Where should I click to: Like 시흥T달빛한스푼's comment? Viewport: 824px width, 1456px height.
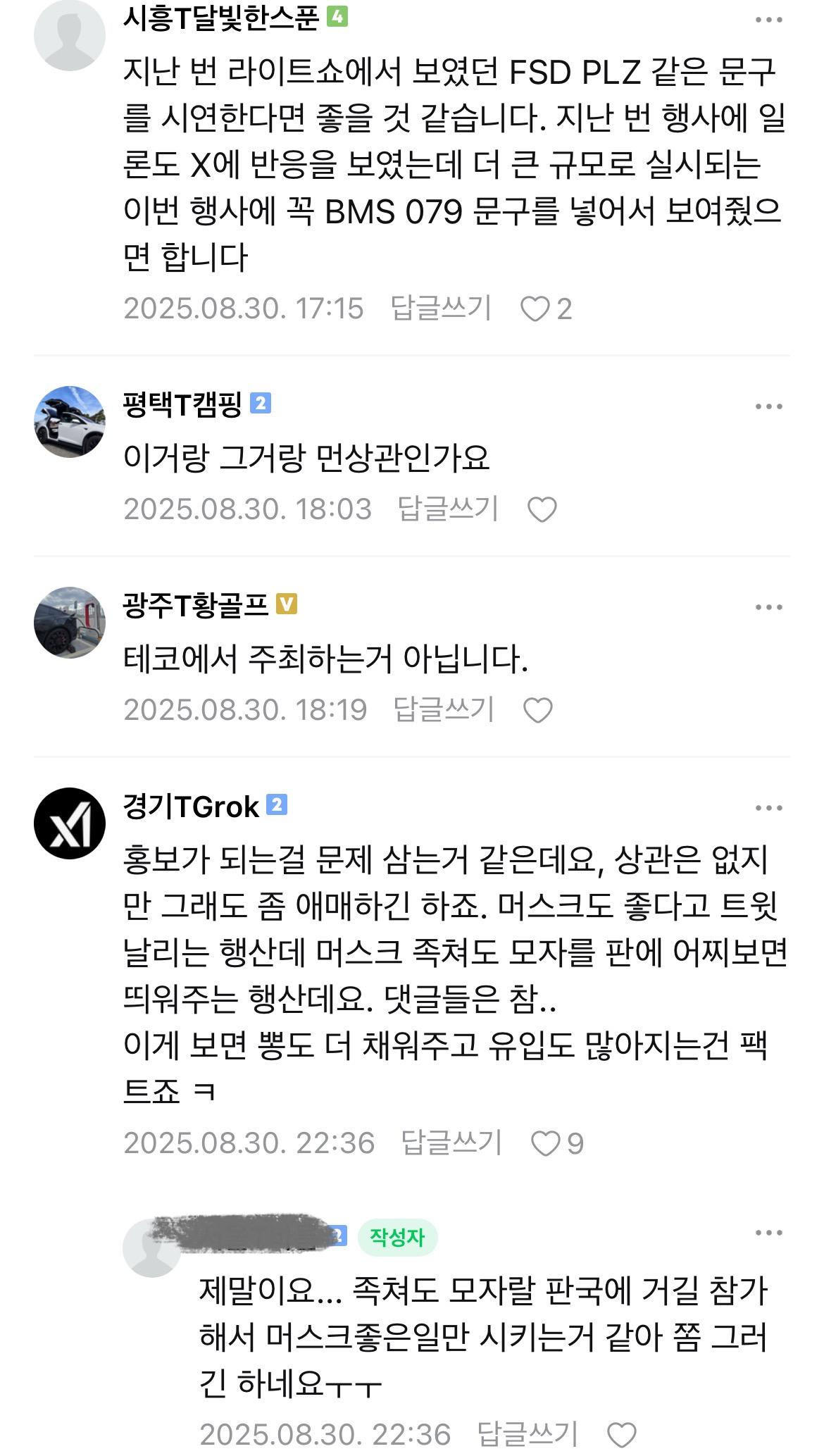click(x=535, y=309)
